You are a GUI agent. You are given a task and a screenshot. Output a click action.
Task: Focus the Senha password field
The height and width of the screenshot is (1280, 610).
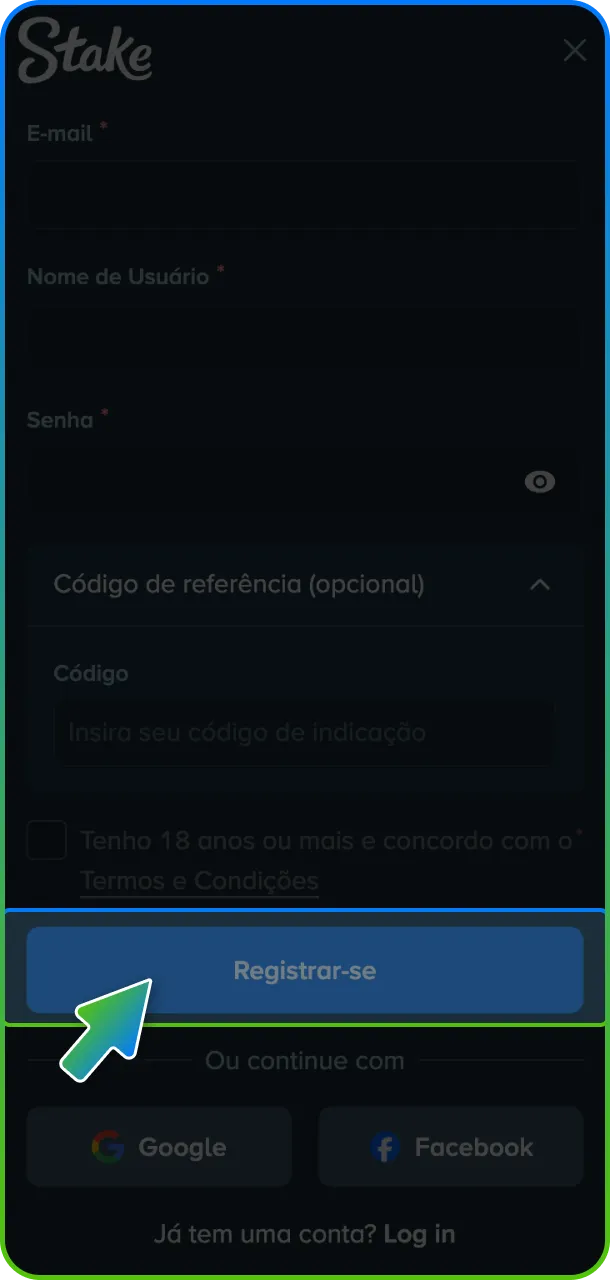pyautogui.click(x=270, y=481)
